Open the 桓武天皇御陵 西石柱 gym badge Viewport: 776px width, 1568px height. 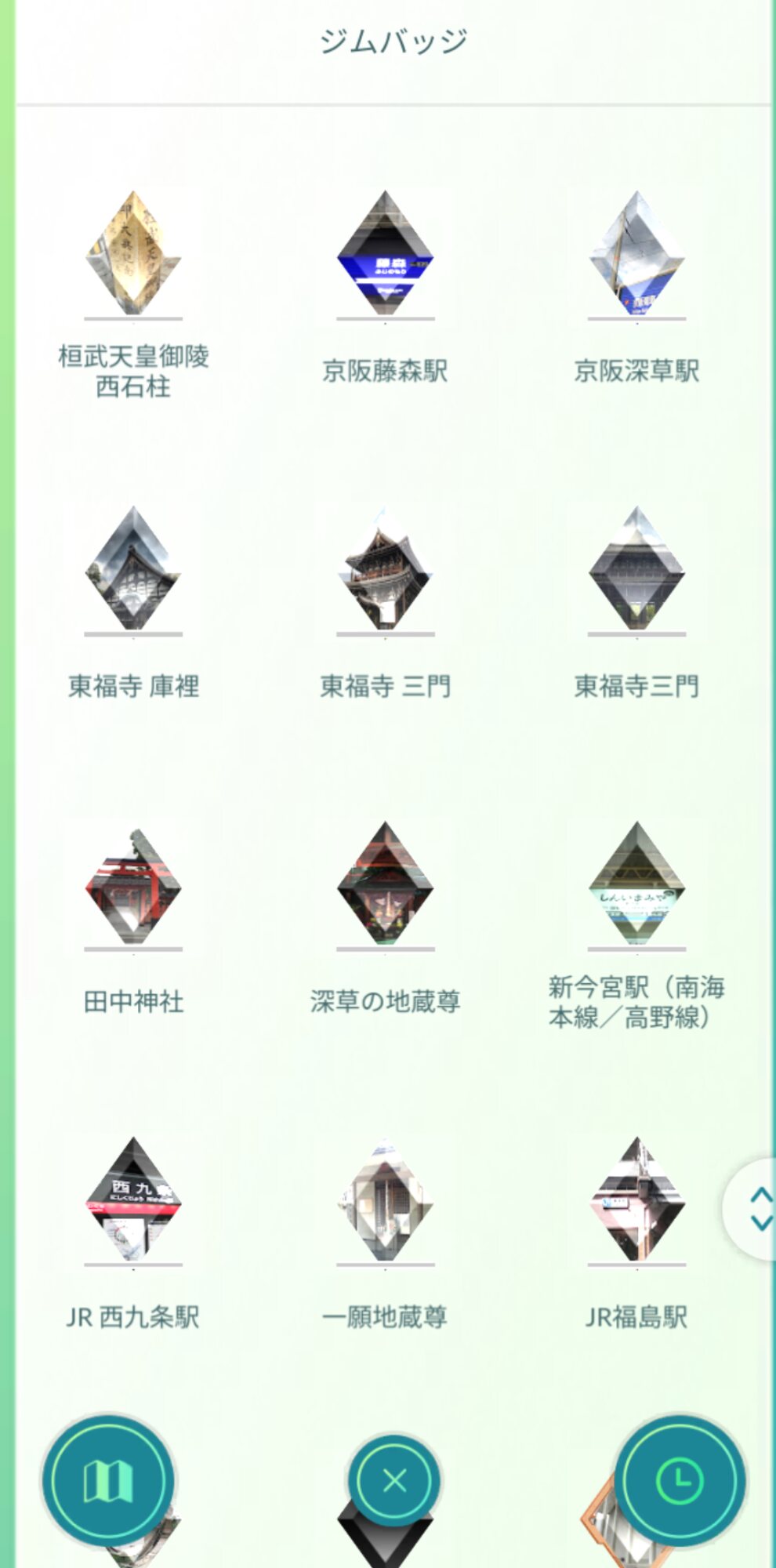tap(133, 255)
